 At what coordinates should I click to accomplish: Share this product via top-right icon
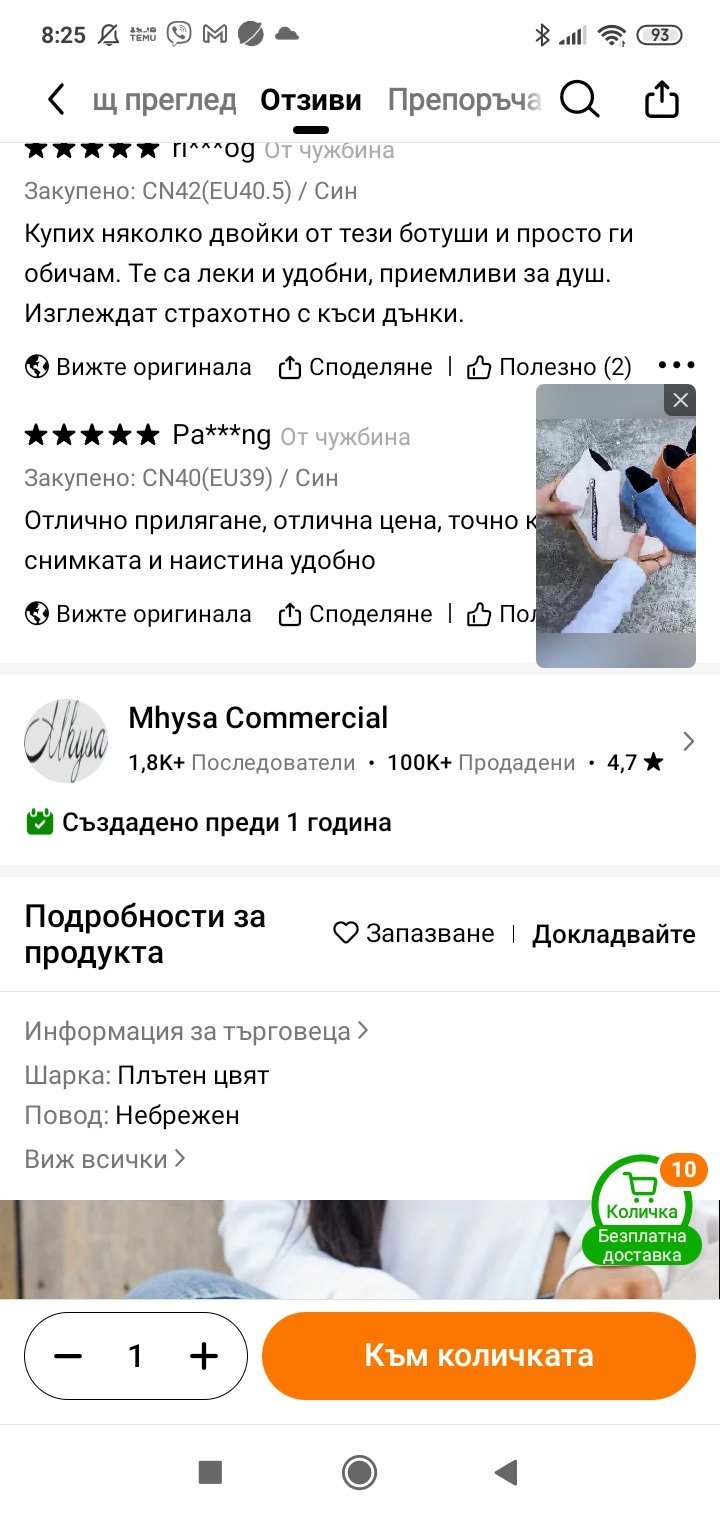[x=662, y=100]
